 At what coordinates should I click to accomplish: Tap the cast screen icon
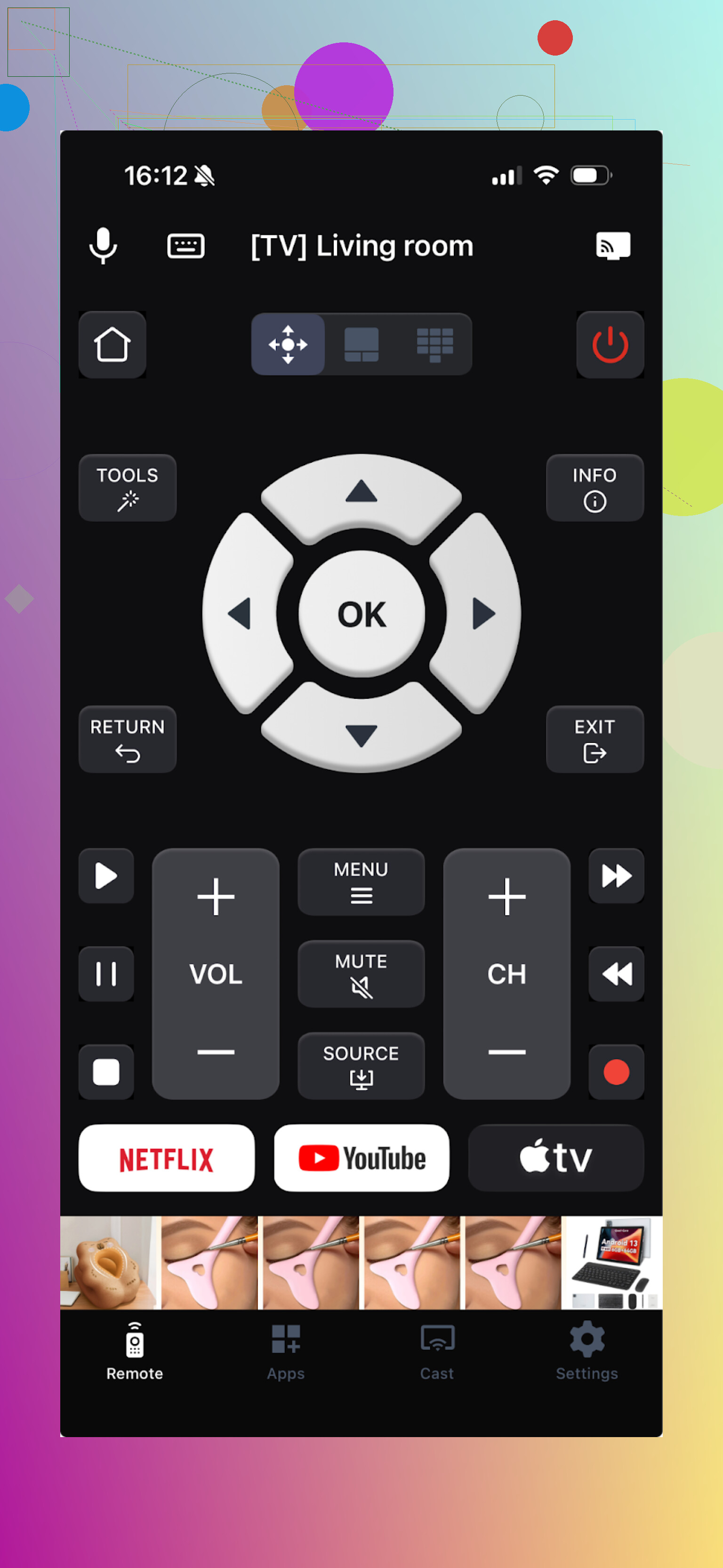[x=612, y=245]
